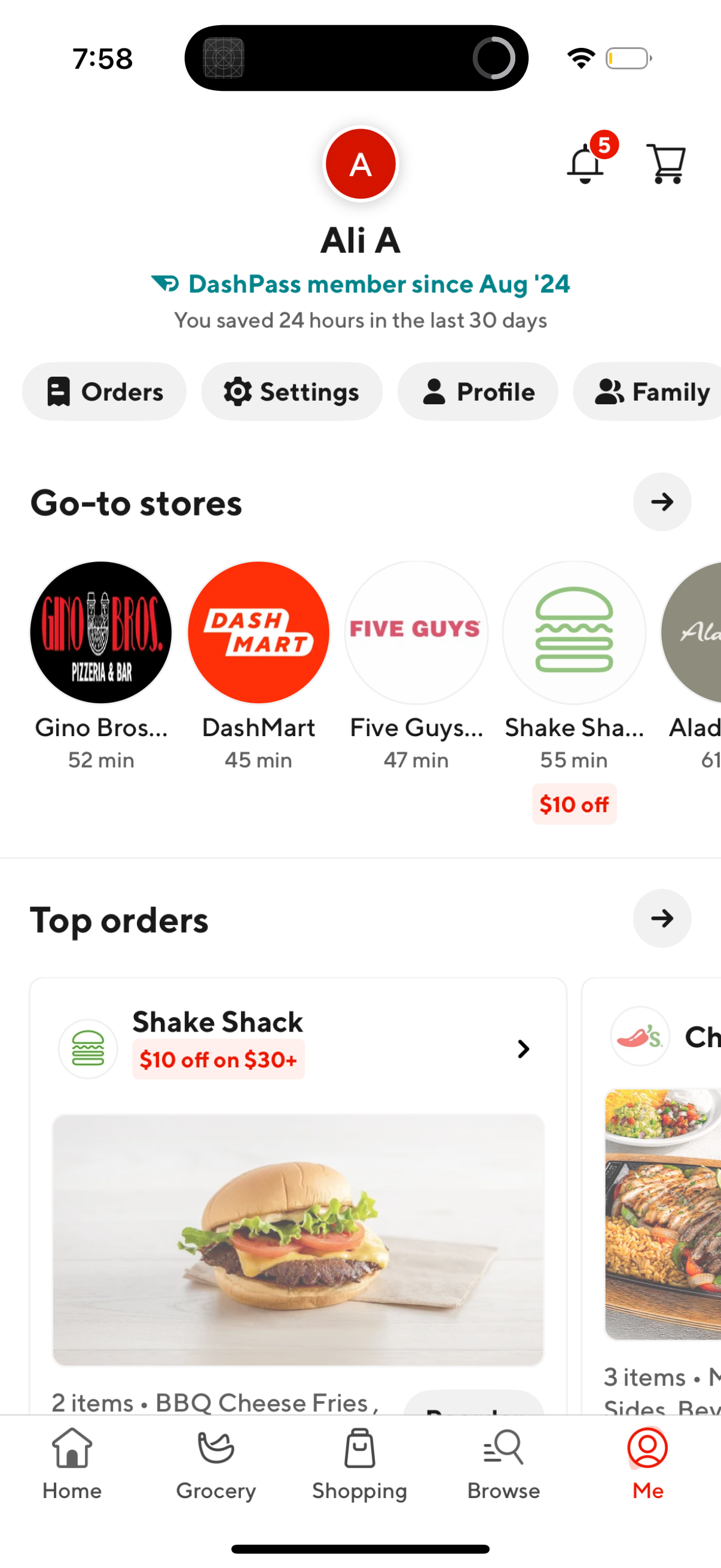Tap Ali A's profile avatar

[360, 163]
